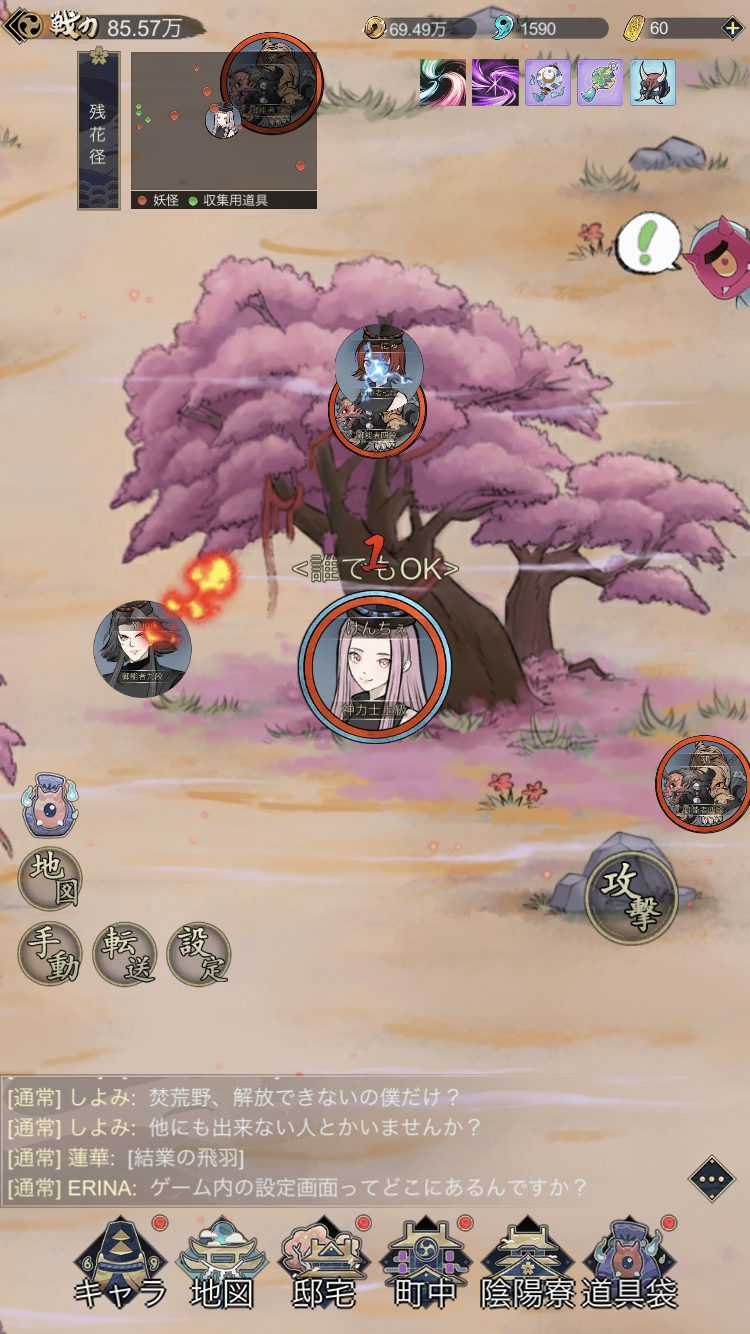Select the red oni mask skill icon
The width and height of the screenshot is (750, 1334).
tap(652, 82)
